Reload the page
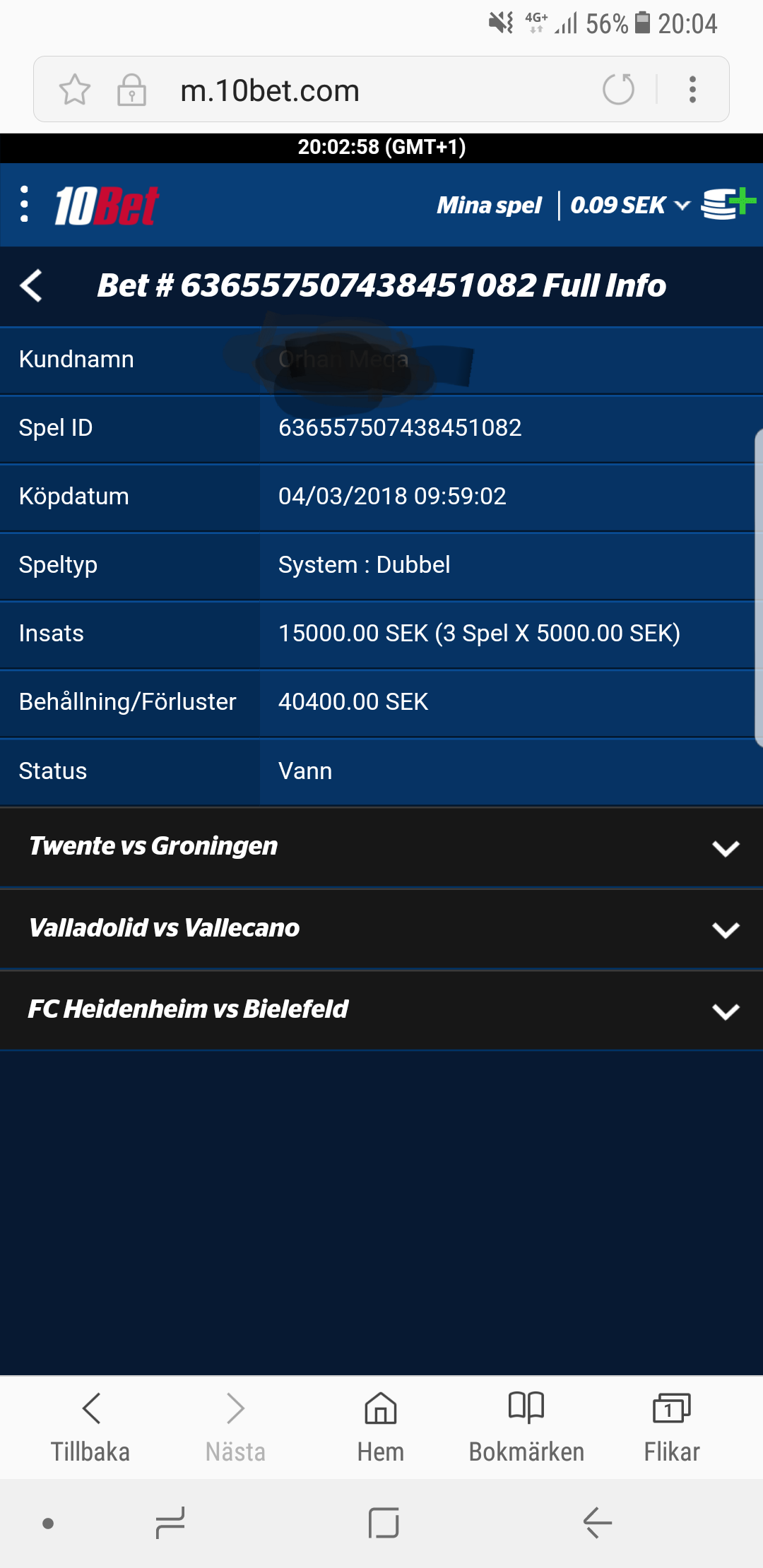 tap(618, 90)
